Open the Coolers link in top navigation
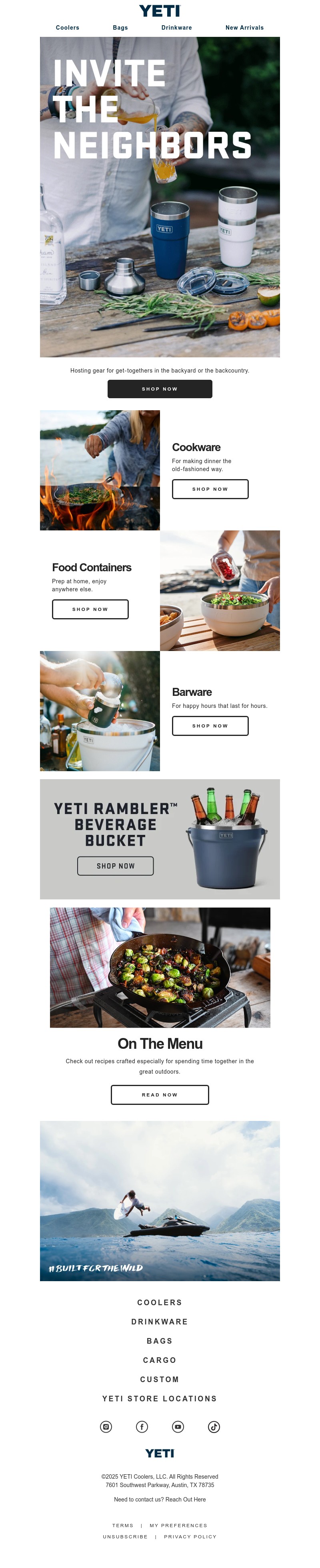This screenshot has width=320, height=1568. (68, 27)
